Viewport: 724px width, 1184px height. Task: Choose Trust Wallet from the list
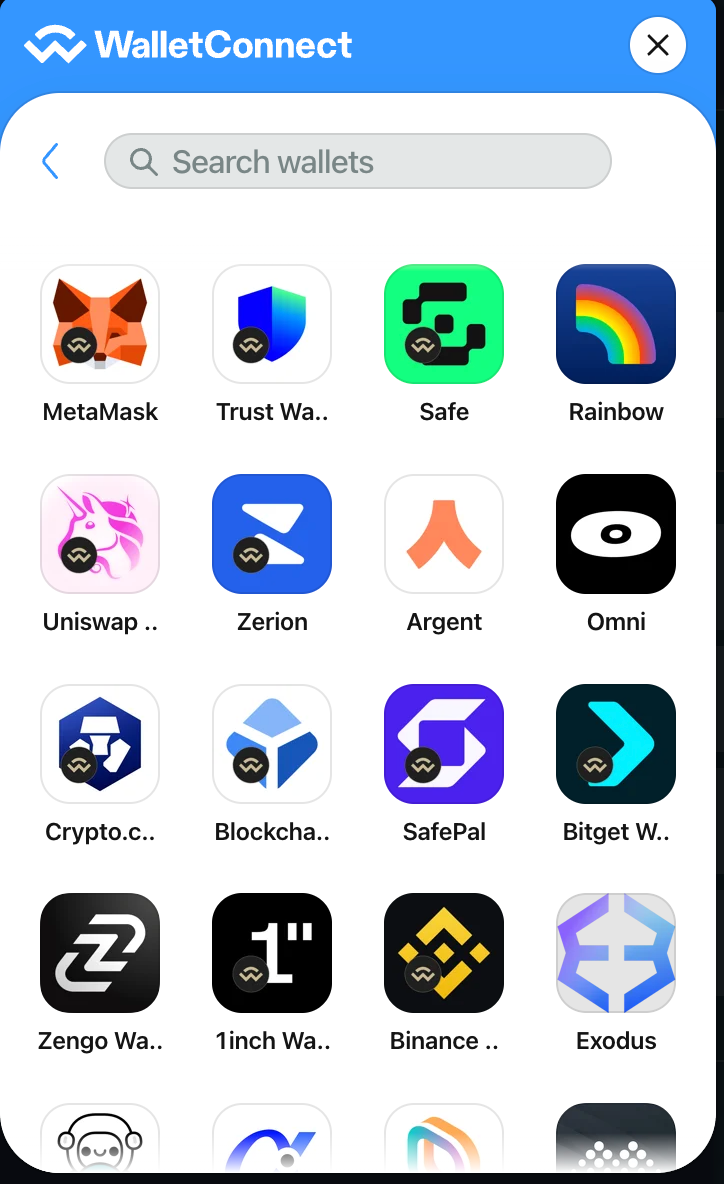[x=272, y=324]
